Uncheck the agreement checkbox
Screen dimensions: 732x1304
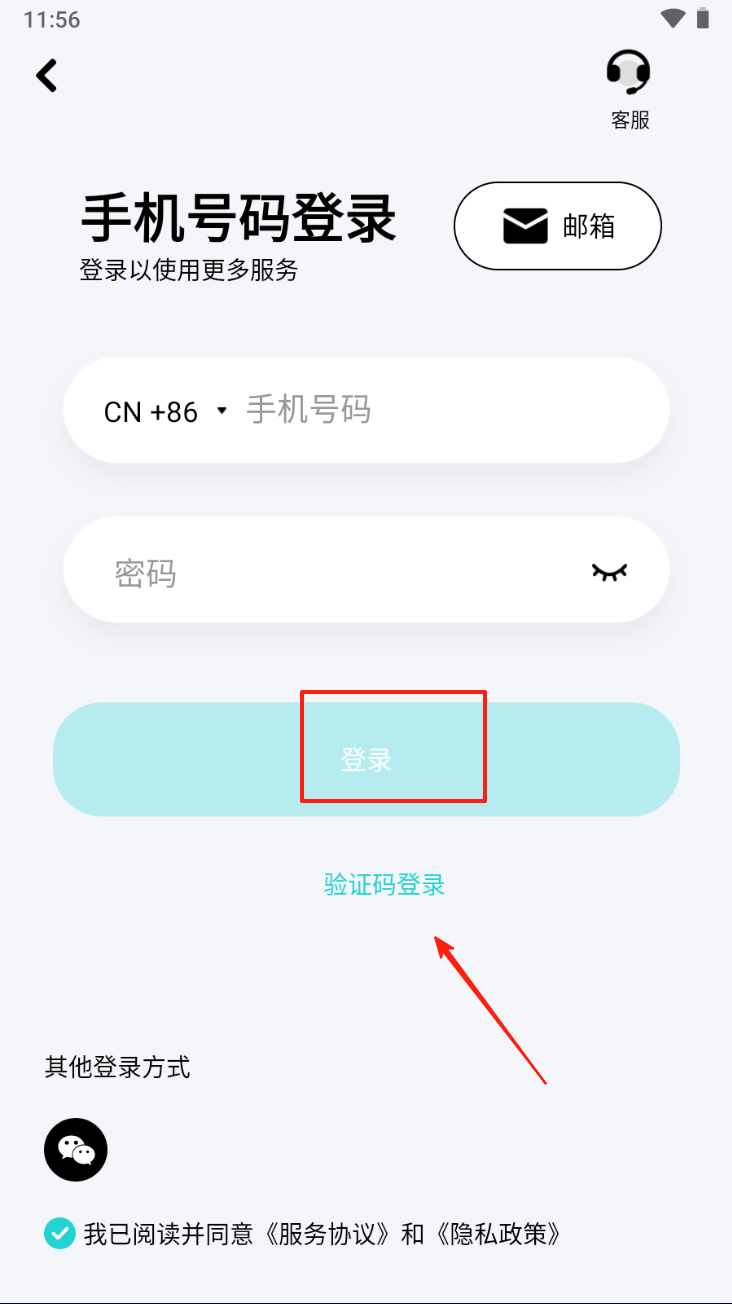coord(60,1233)
